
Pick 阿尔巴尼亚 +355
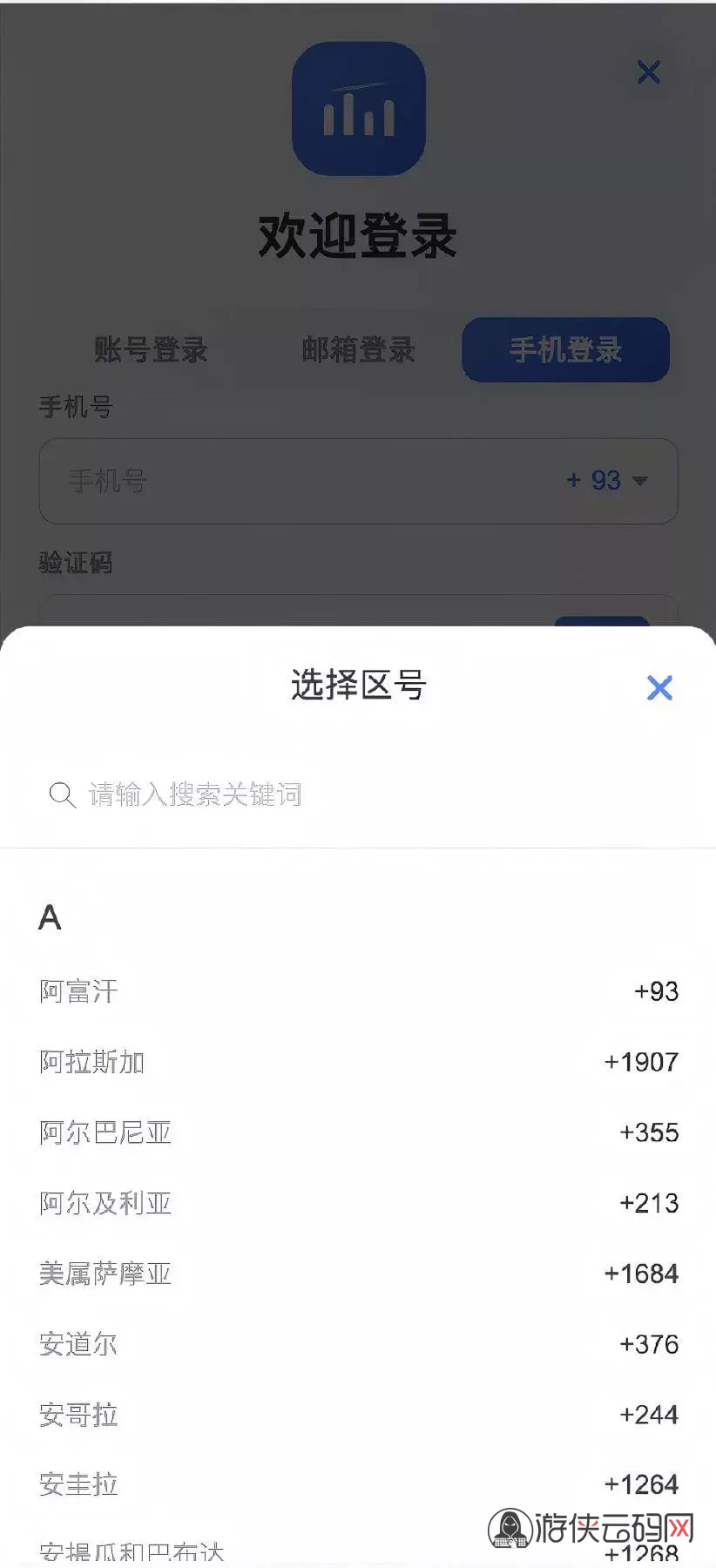tap(357, 1132)
